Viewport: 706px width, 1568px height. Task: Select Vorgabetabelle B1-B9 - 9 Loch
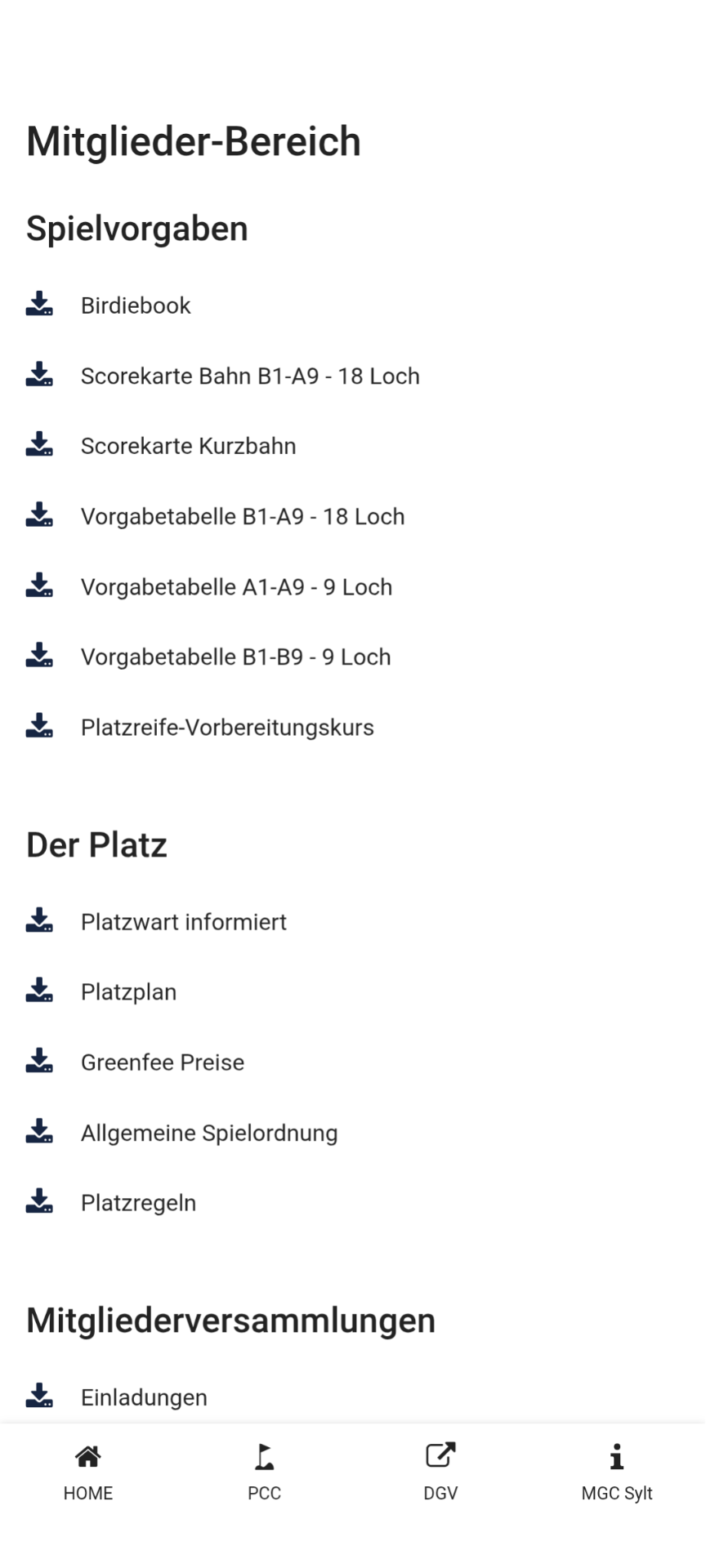pyautogui.click(x=235, y=657)
